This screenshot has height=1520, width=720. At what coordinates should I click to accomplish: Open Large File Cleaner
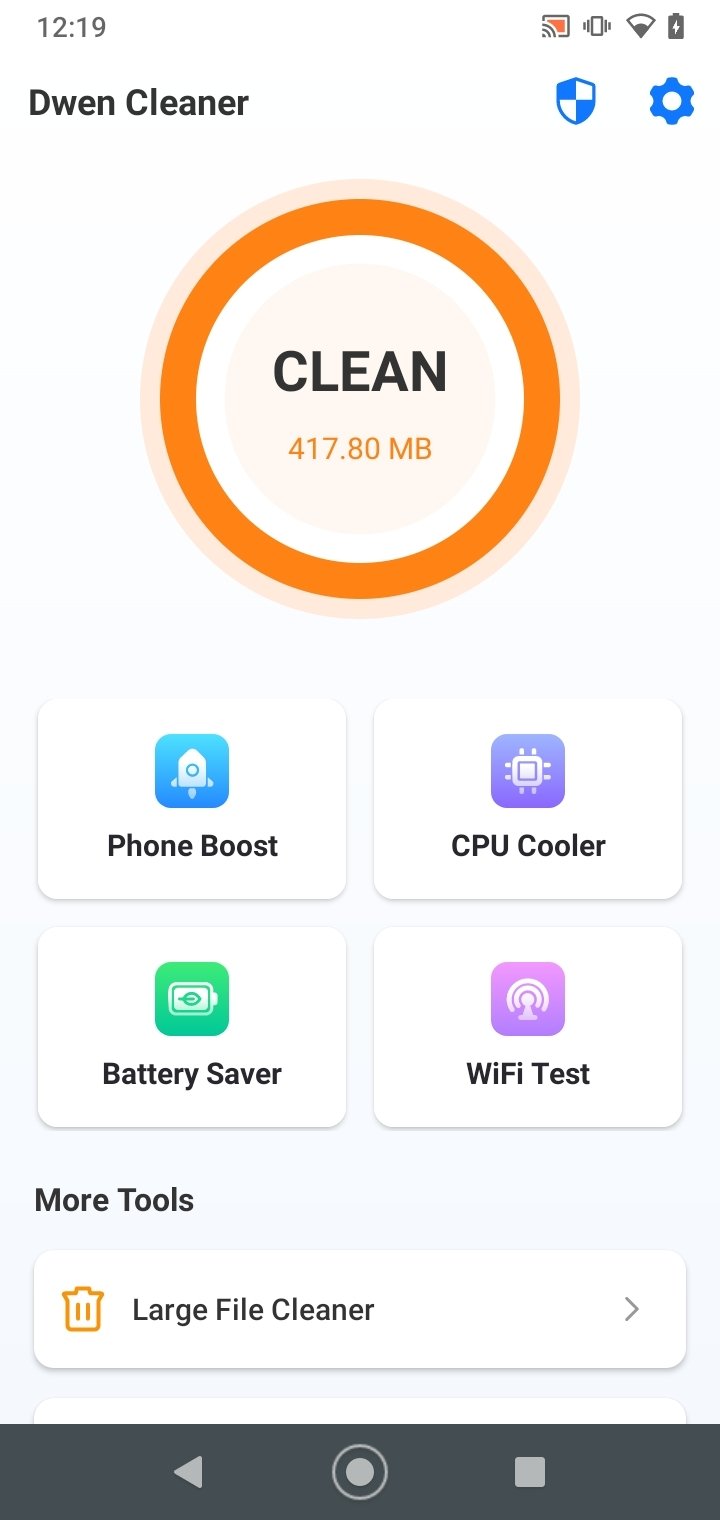[x=360, y=1309]
